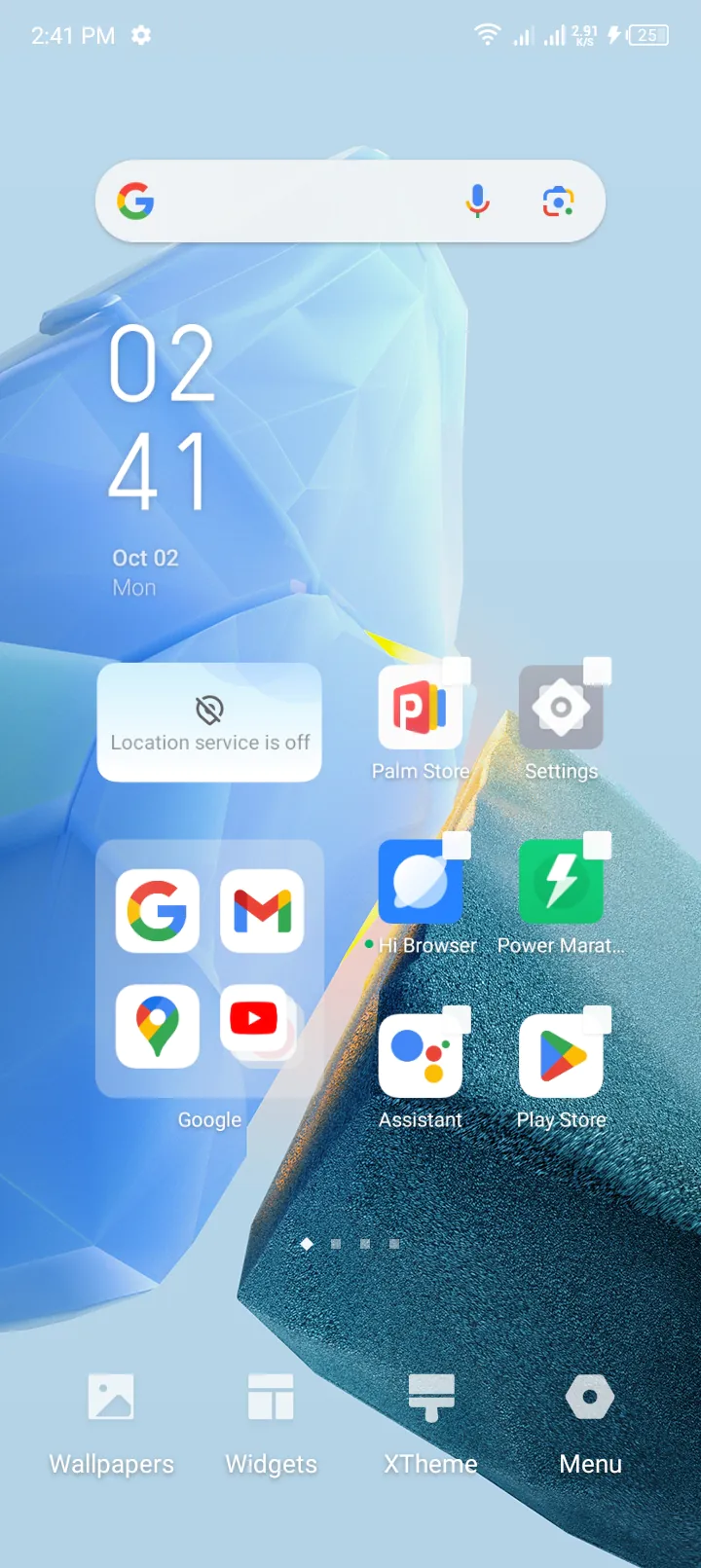This screenshot has height=1568, width=701.
Task: Open the Power Marathon app
Action: (560, 884)
